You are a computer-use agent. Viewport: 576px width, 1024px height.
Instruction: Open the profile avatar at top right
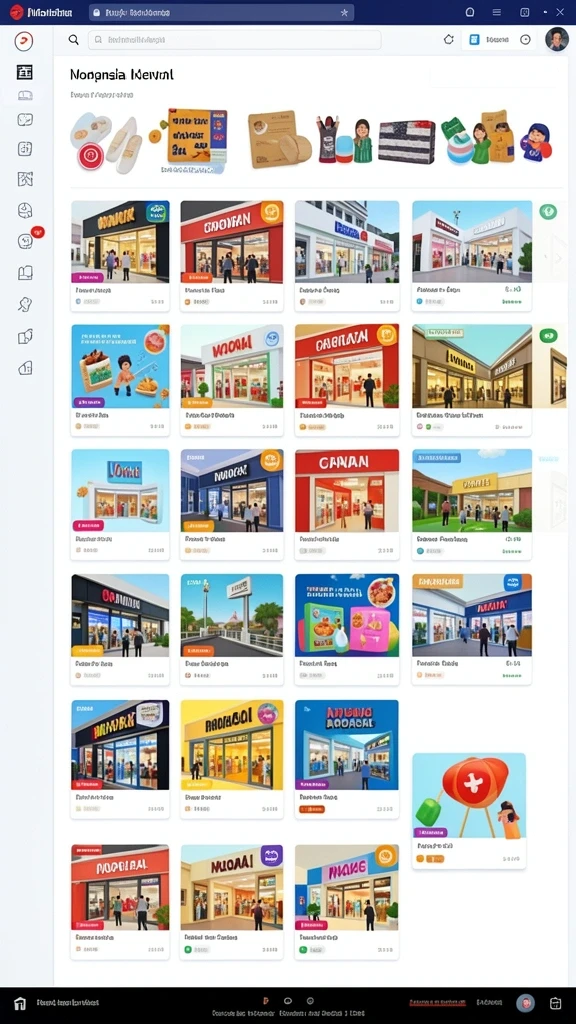click(x=556, y=39)
